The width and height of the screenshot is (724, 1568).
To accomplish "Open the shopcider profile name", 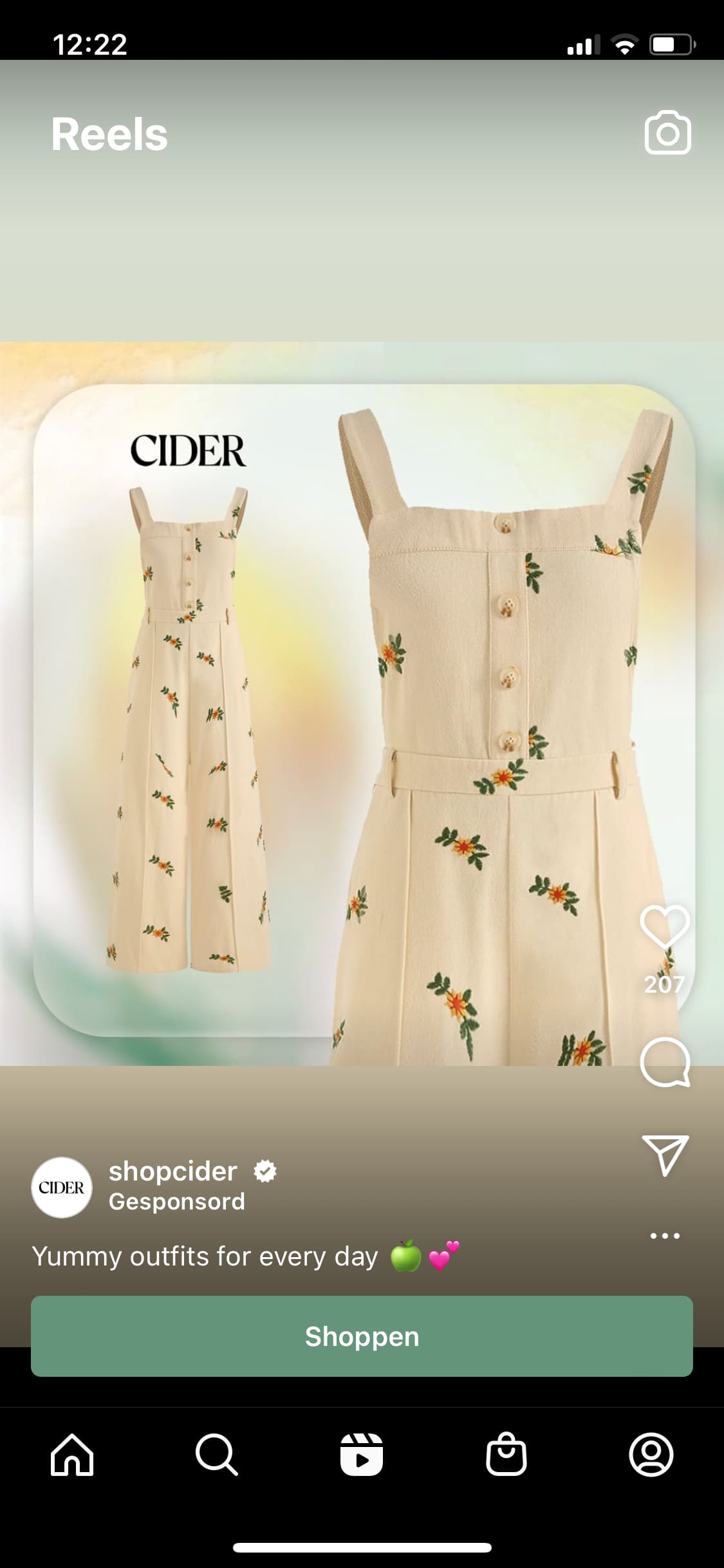I will point(172,1171).
